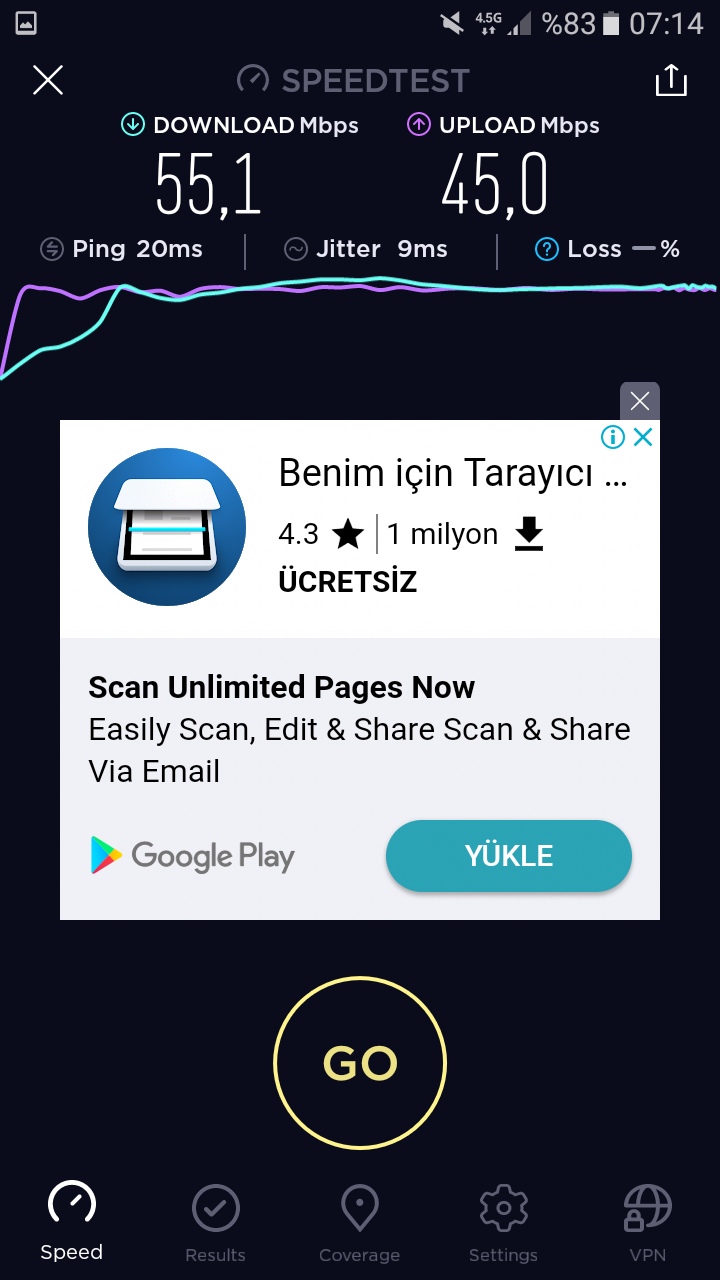Open the Benim için Tarayıcı ad card
The height and width of the screenshot is (1280, 720).
pyautogui.click(x=360, y=529)
